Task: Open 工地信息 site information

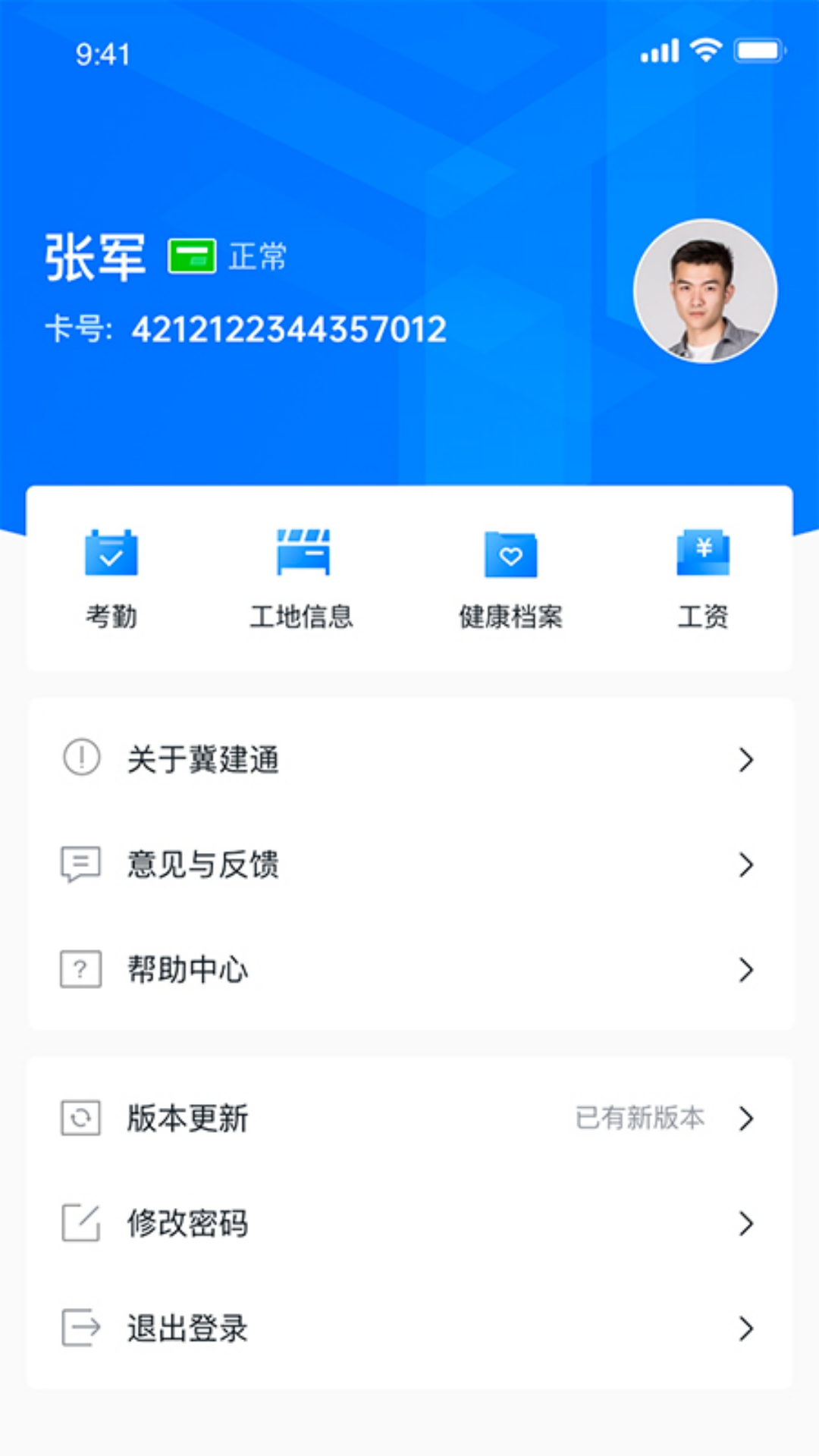Action: 302,578
